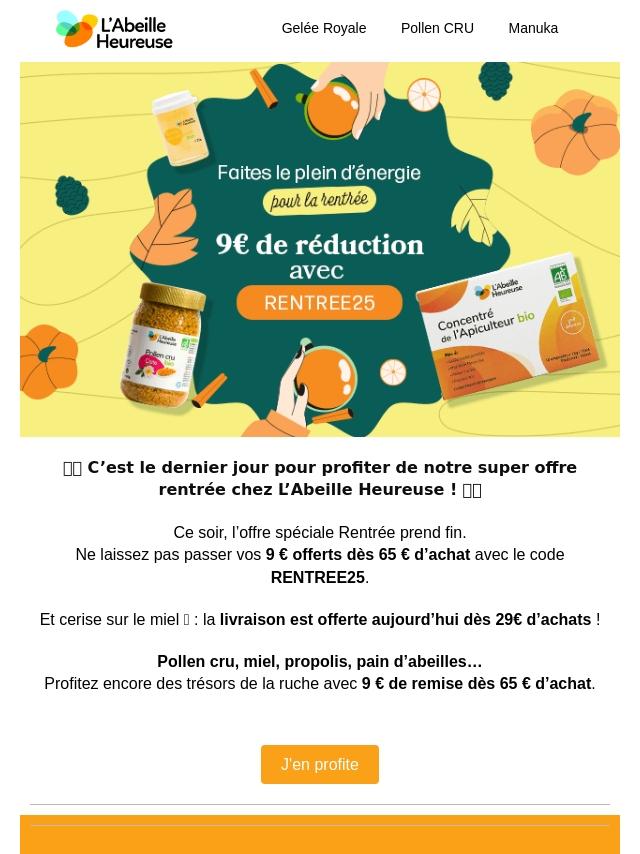Open the RENTREE25 promo banner
This screenshot has height=854, width=640.
320,250
